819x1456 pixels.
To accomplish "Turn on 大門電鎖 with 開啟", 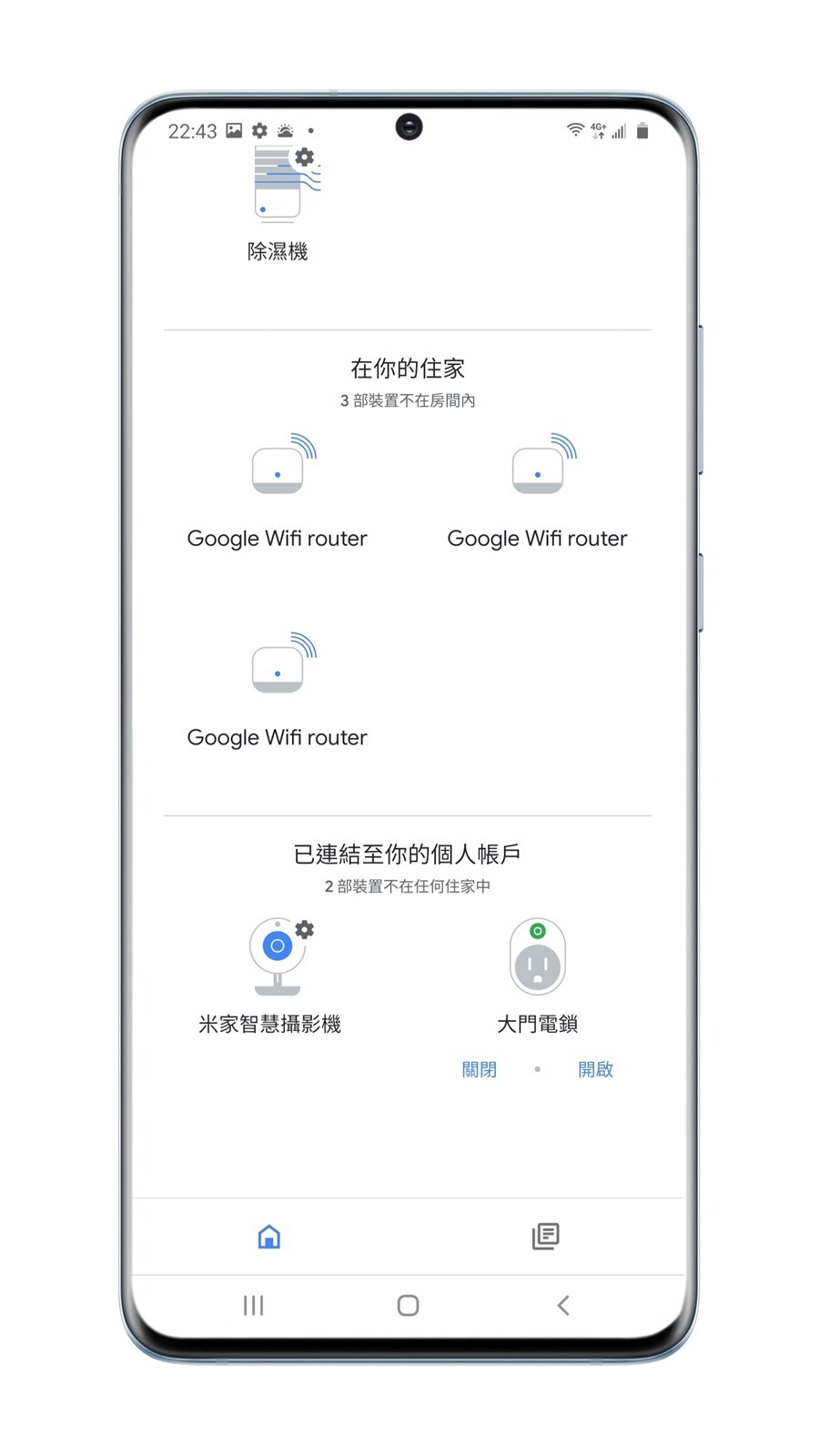I will pos(595,1069).
